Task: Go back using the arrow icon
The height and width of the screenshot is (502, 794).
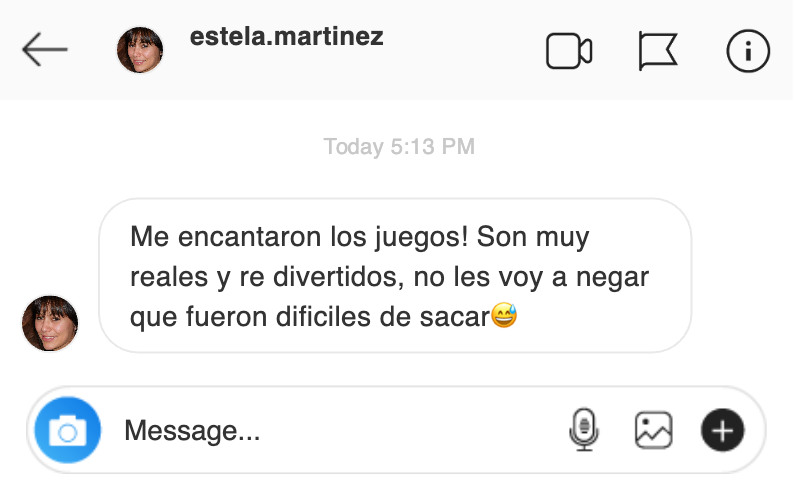Action: (x=44, y=49)
